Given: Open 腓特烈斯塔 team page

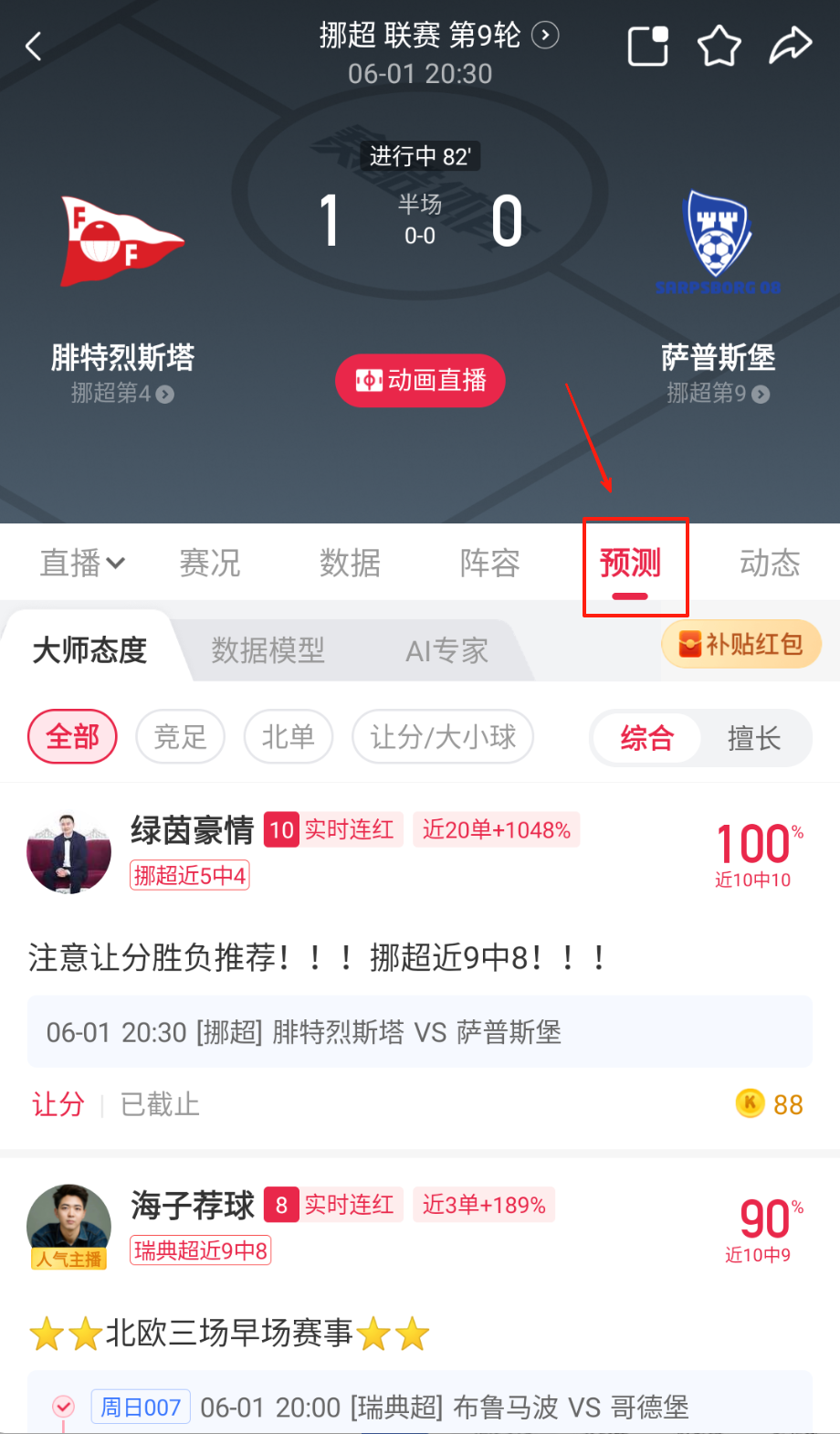Looking at the screenshot, I should (122, 357).
